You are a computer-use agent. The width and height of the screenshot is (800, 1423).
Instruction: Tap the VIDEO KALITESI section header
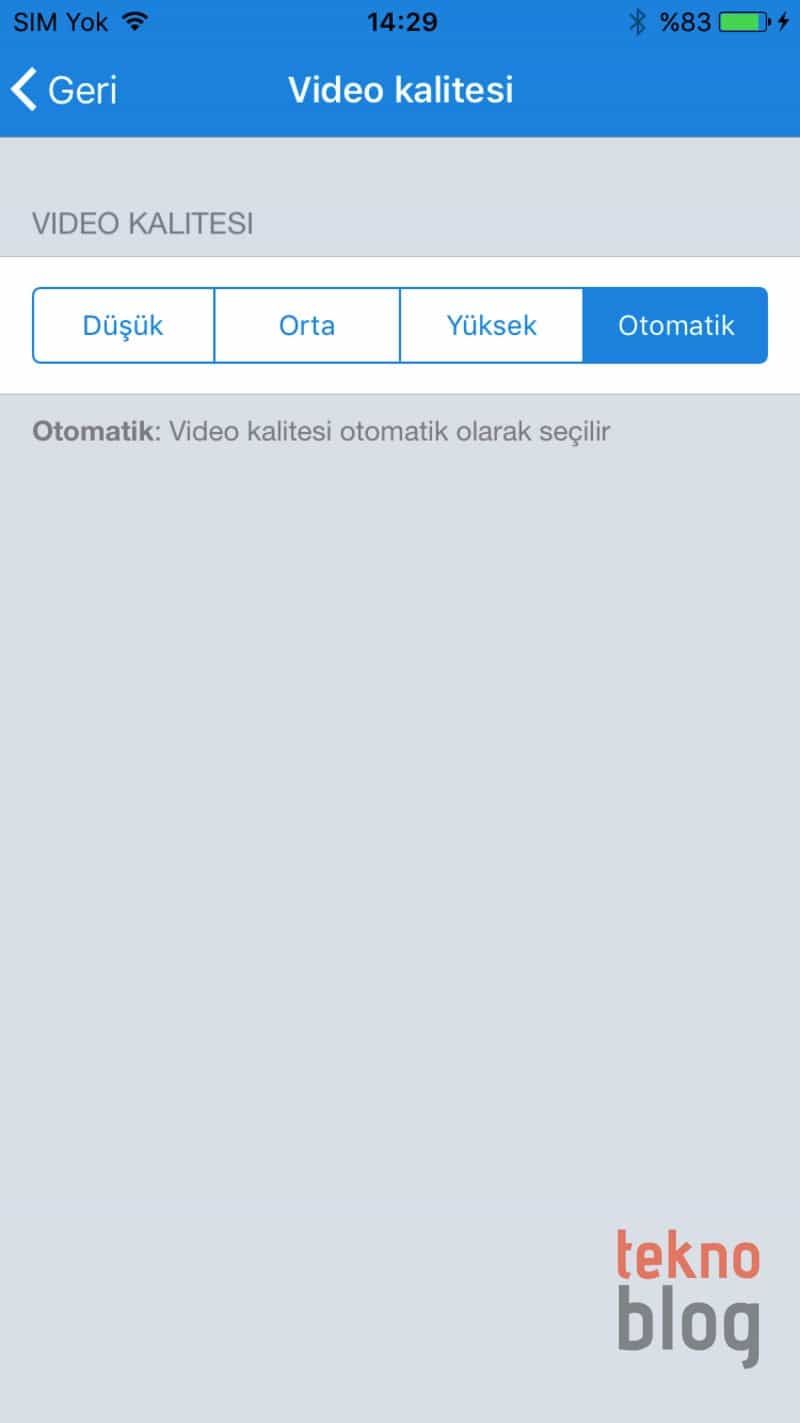click(141, 224)
